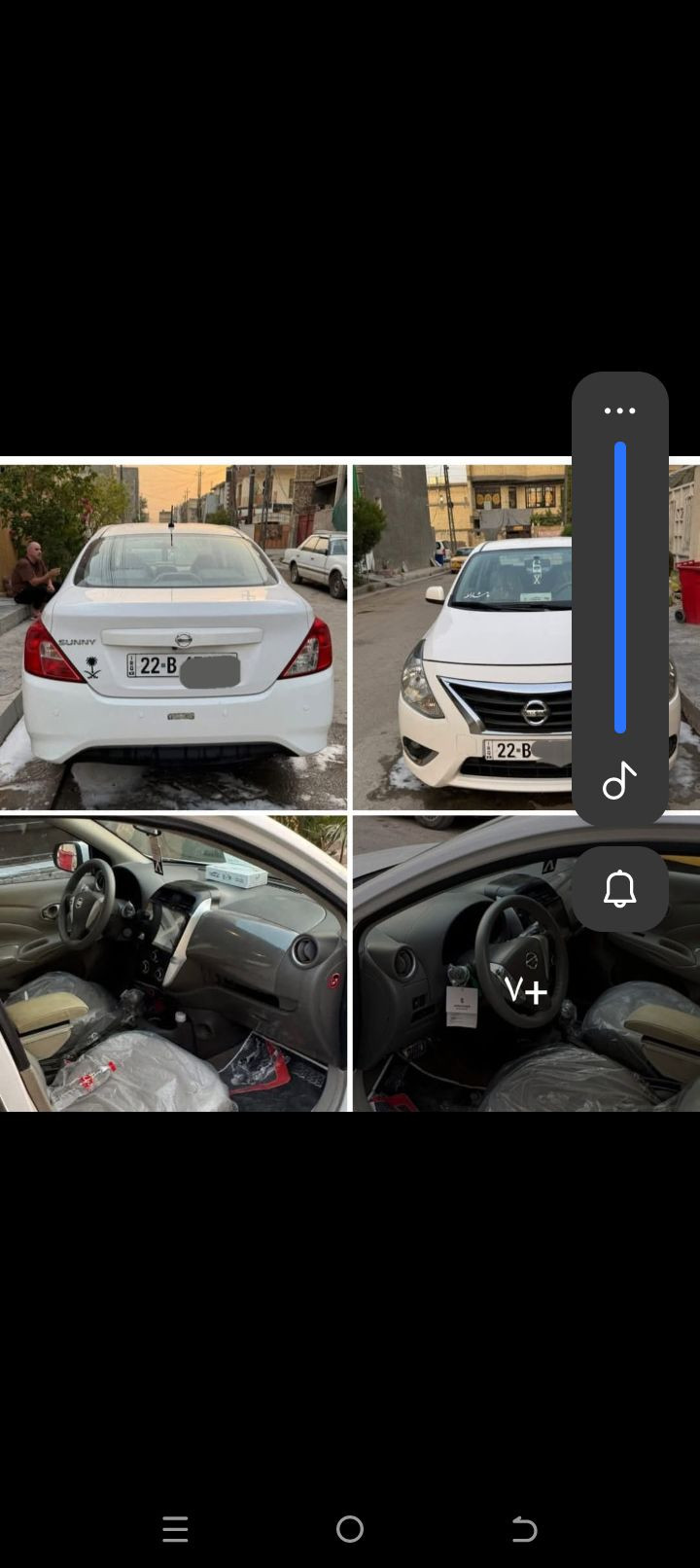Go to the home screen
The height and width of the screenshot is (1568, 700).
pos(350,1529)
